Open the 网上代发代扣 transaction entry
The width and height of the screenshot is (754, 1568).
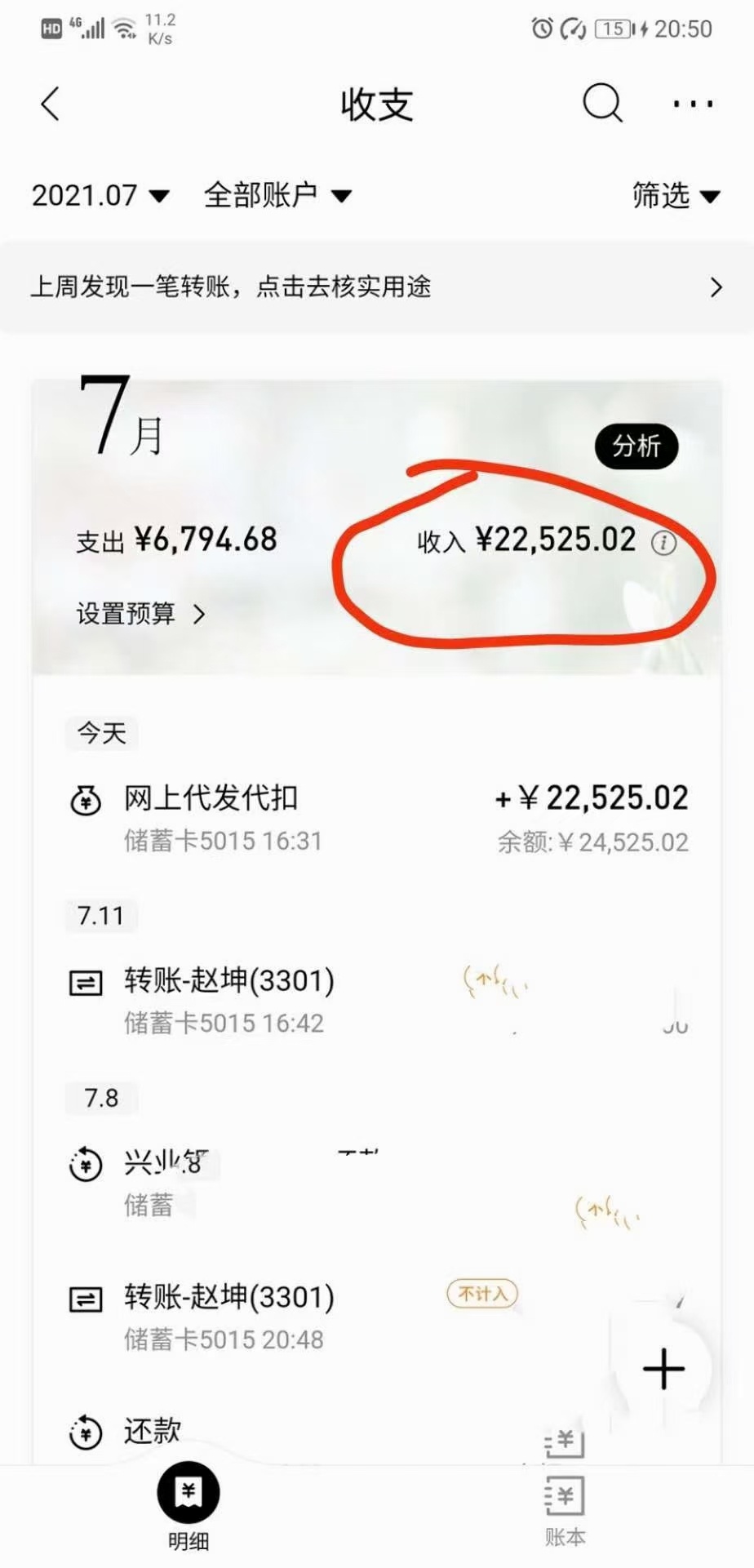tap(377, 818)
